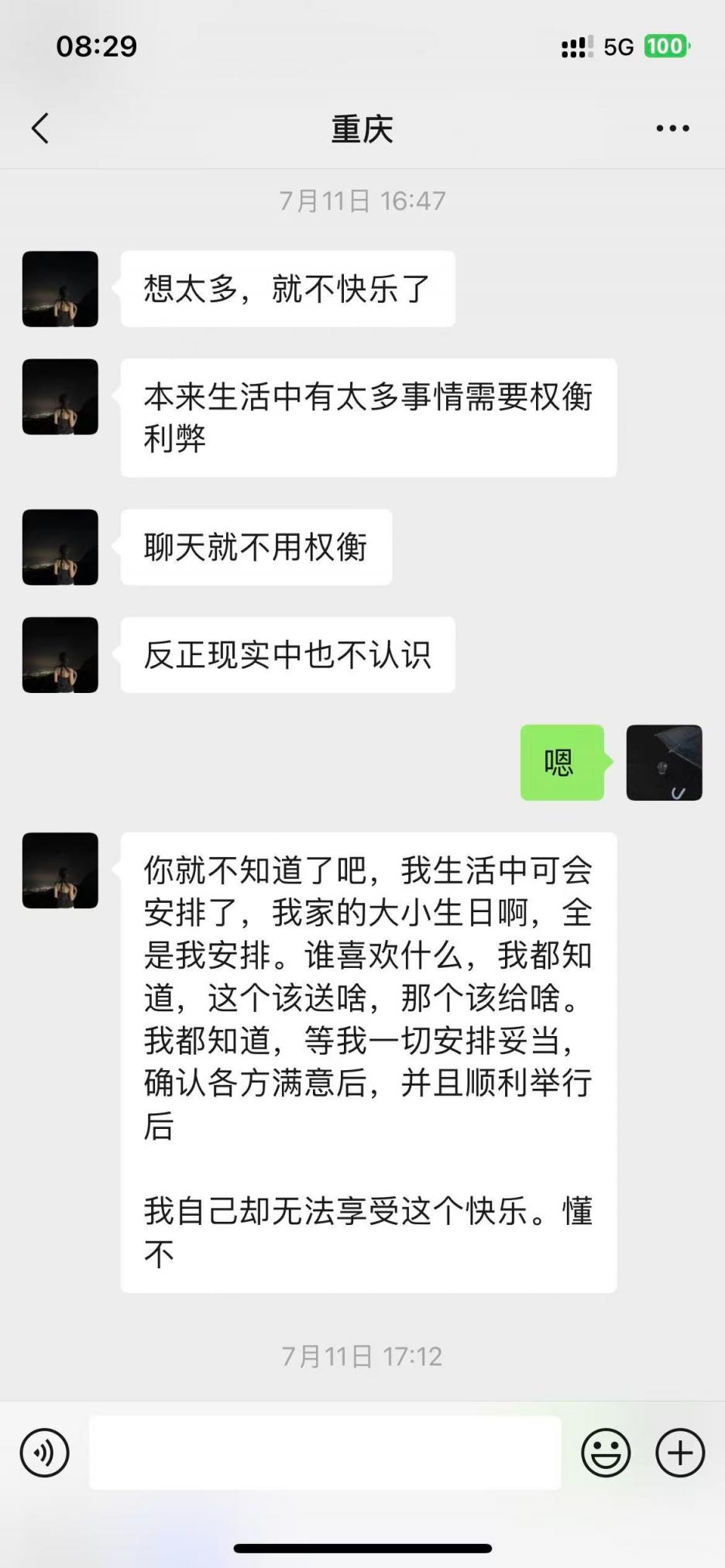
Task: Tap the avatar beside "想太多,就不快乐了"
Action: click(x=60, y=289)
